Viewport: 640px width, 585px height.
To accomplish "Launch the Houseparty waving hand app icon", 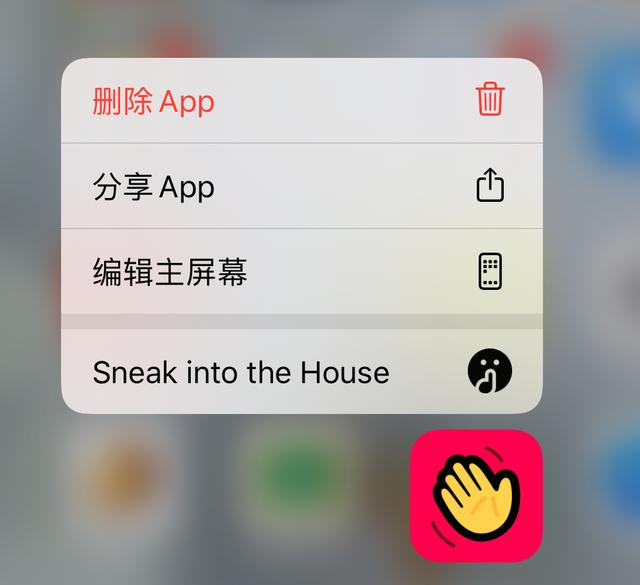I will (x=476, y=494).
